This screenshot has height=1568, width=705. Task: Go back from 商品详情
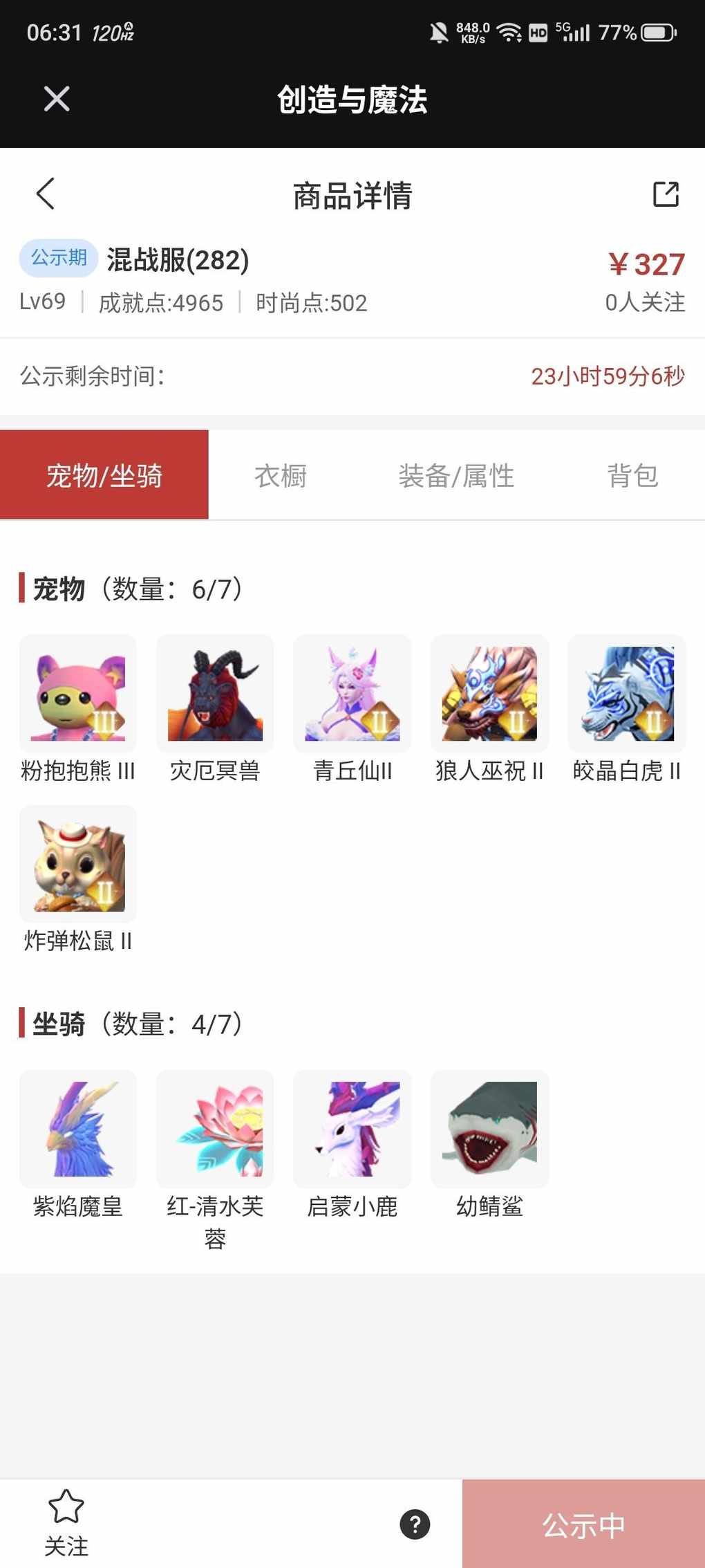(x=46, y=194)
